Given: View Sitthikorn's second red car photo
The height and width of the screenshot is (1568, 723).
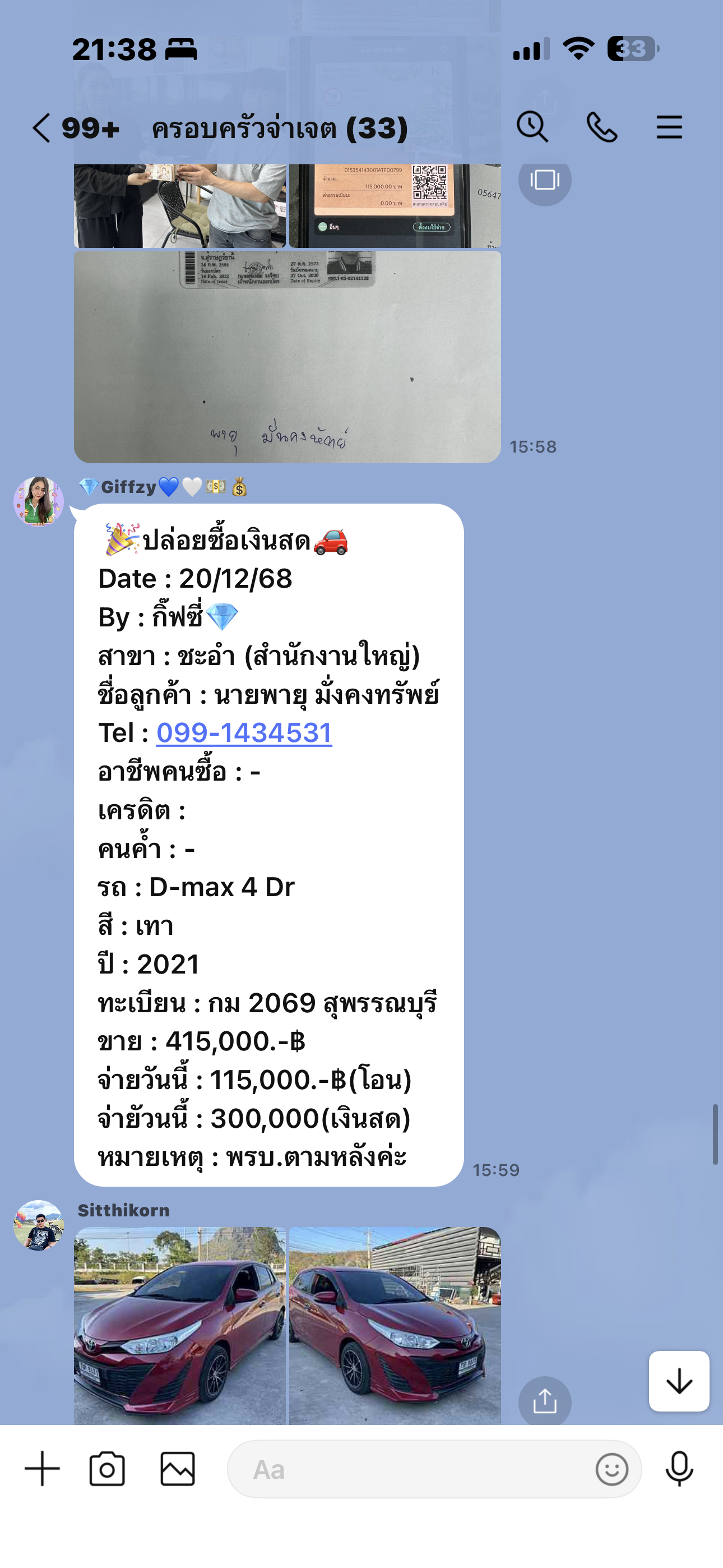Looking at the screenshot, I should pyautogui.click(x=395, y=1326).
